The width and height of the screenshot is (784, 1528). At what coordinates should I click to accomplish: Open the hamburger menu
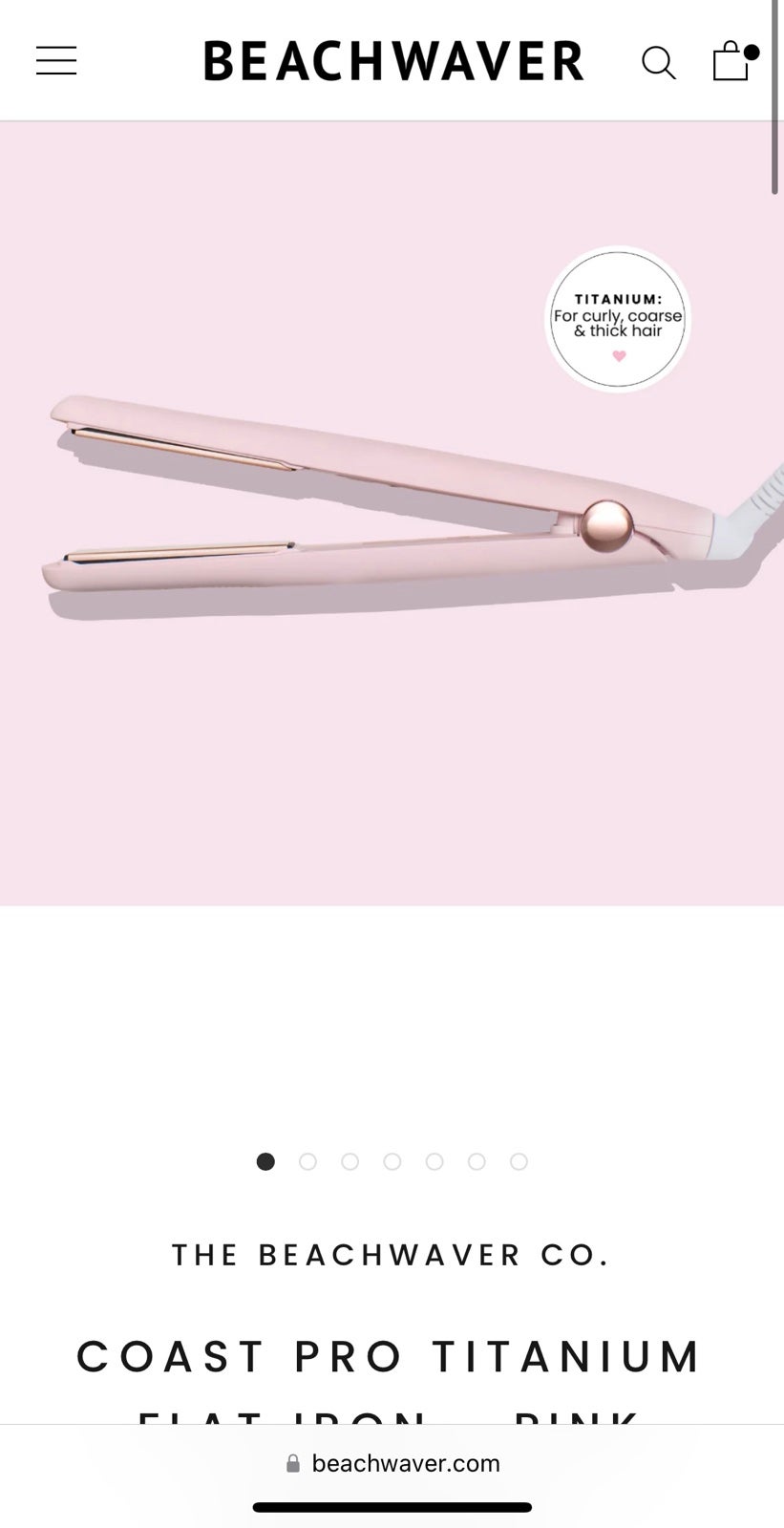pos(56,61)
